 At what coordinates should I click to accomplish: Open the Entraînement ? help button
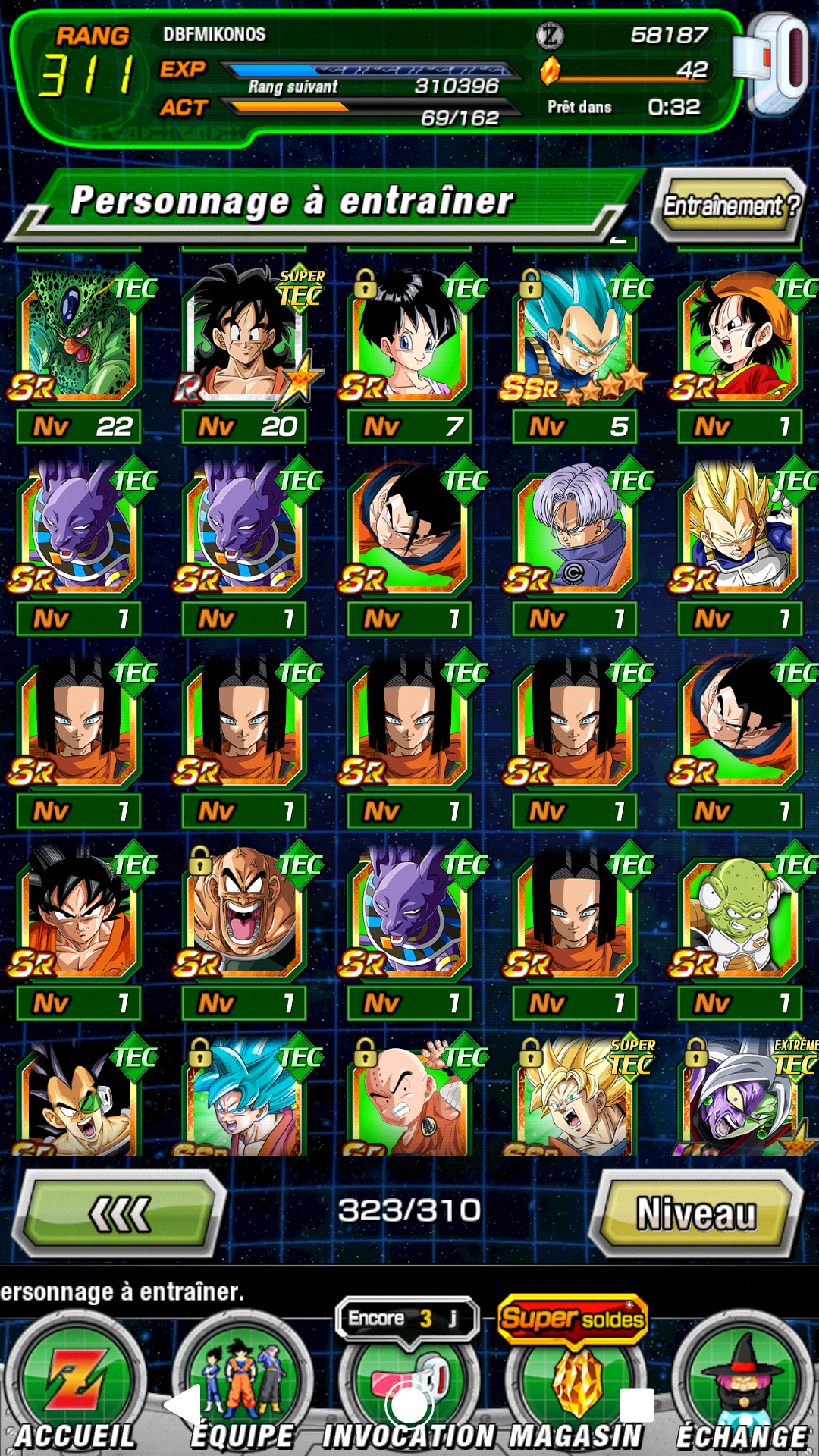tap(729, 205)
